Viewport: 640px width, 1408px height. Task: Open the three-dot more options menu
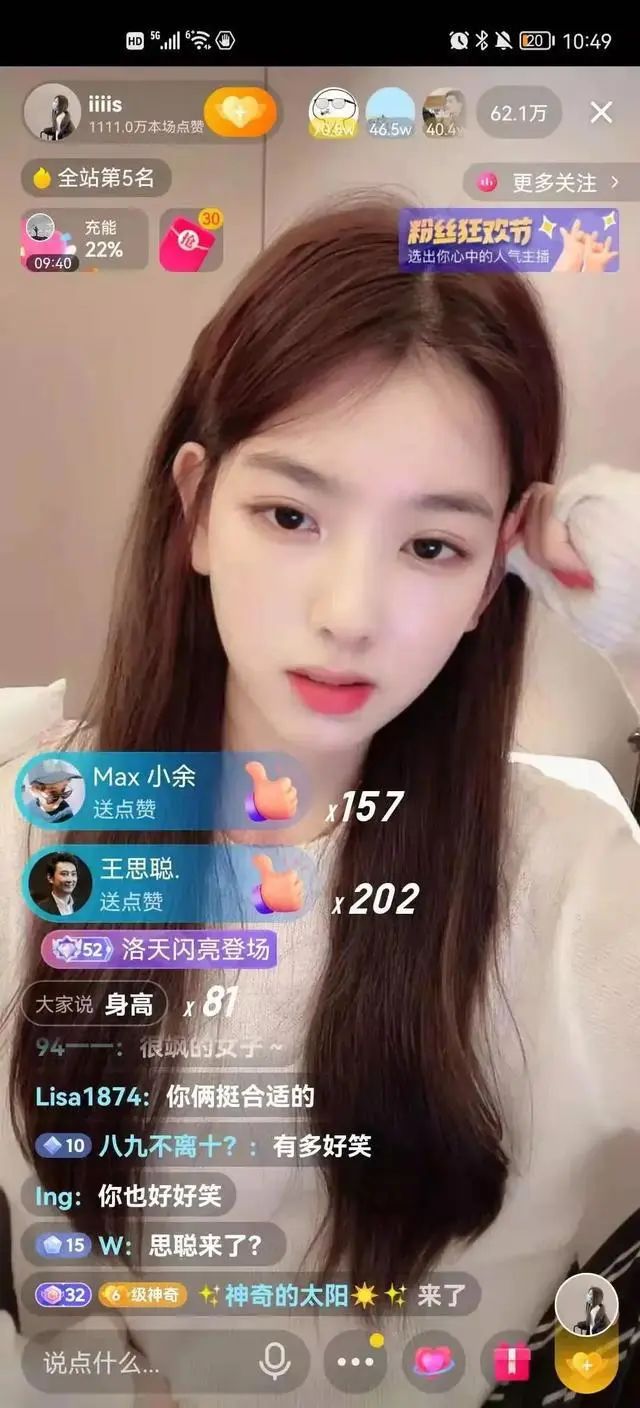click(x=355, y=1361)
